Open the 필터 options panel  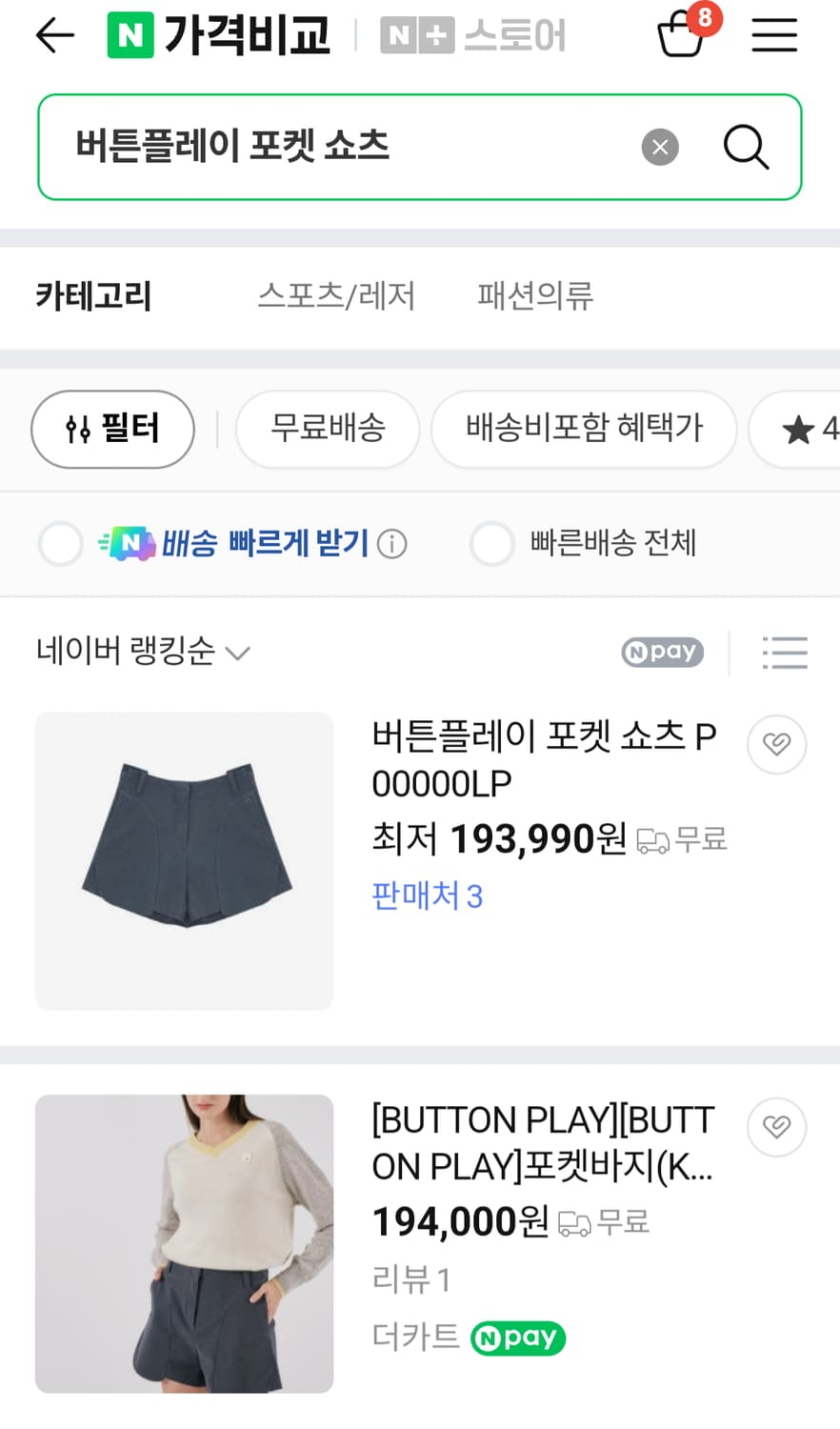point(112,429)
